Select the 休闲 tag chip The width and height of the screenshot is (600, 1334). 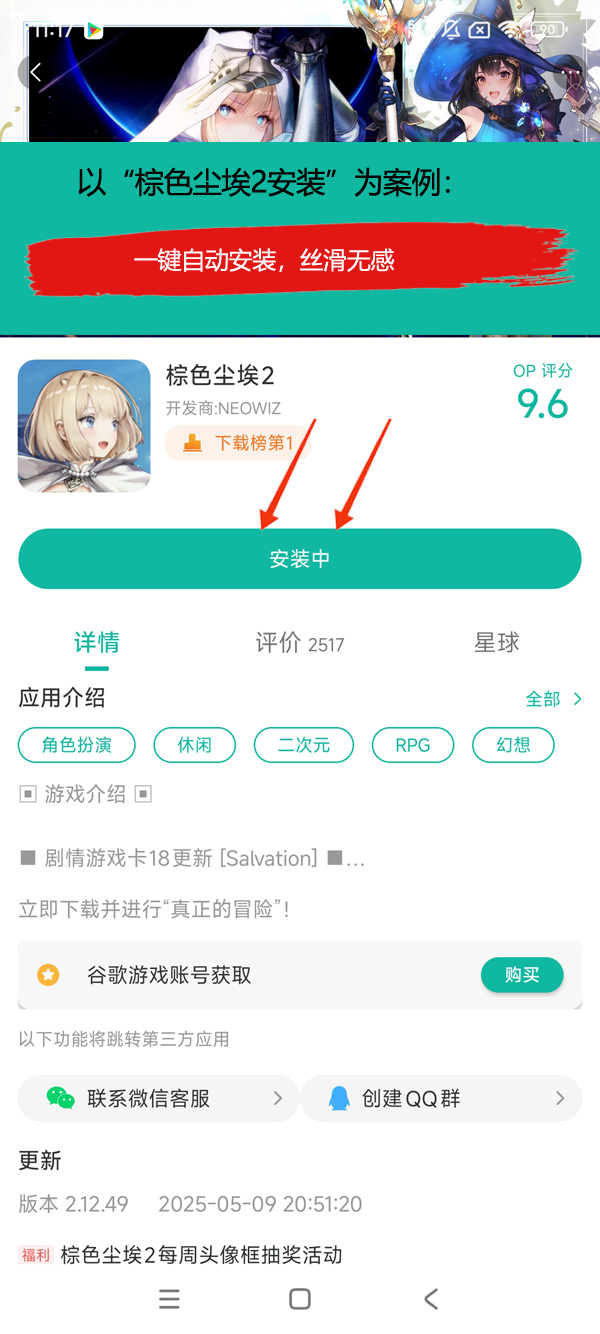[194, 745]
